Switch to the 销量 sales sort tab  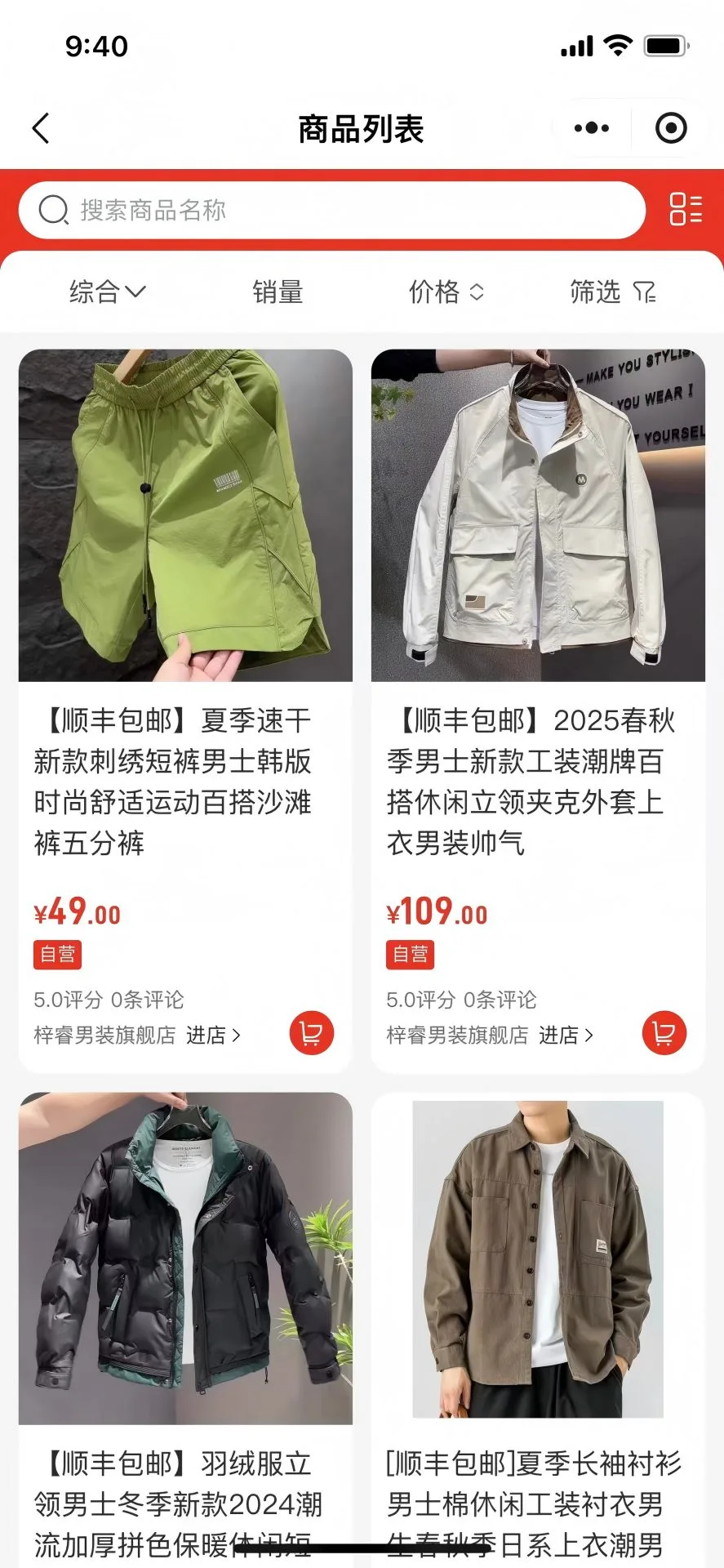pyautogui.click(x=278, y=292)
